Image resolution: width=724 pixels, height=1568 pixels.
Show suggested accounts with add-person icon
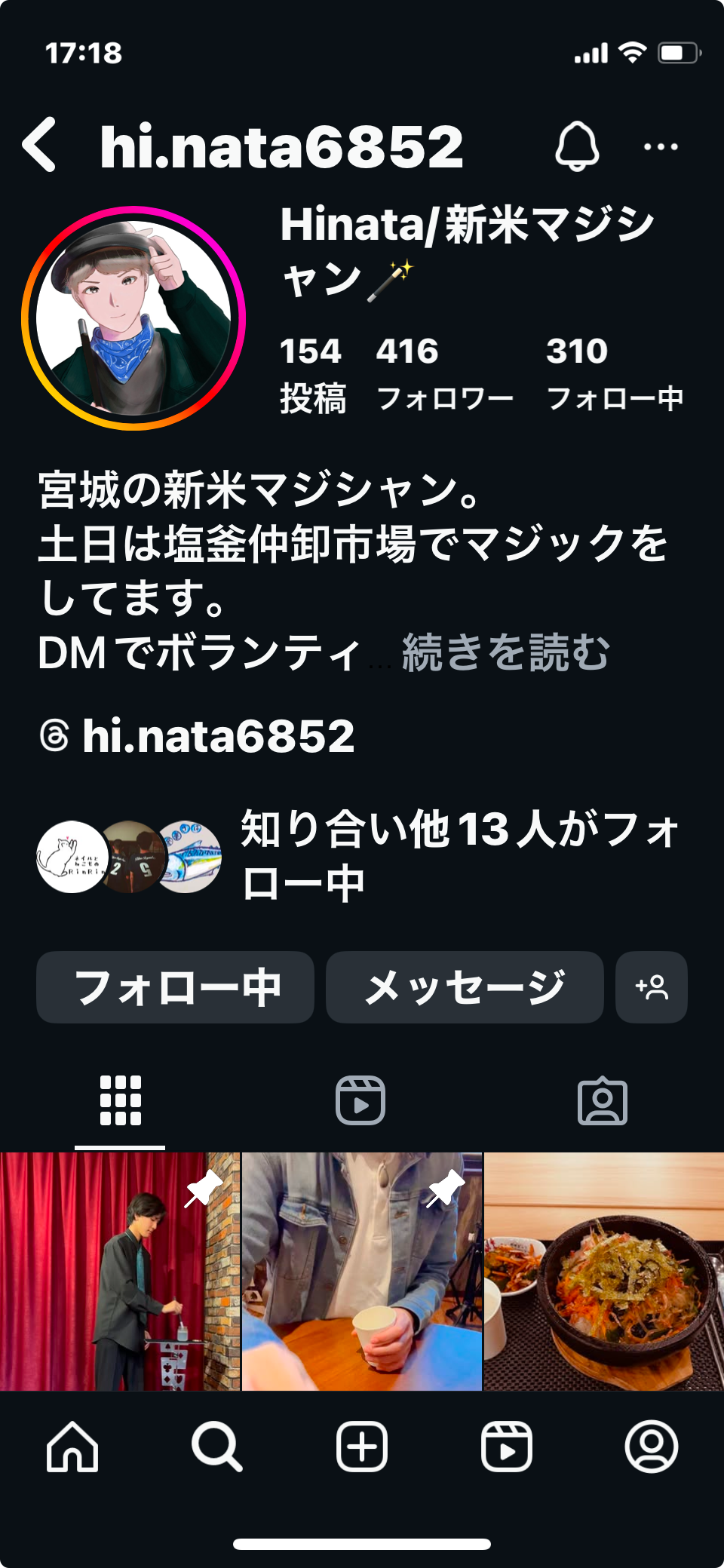click(652, 987)
